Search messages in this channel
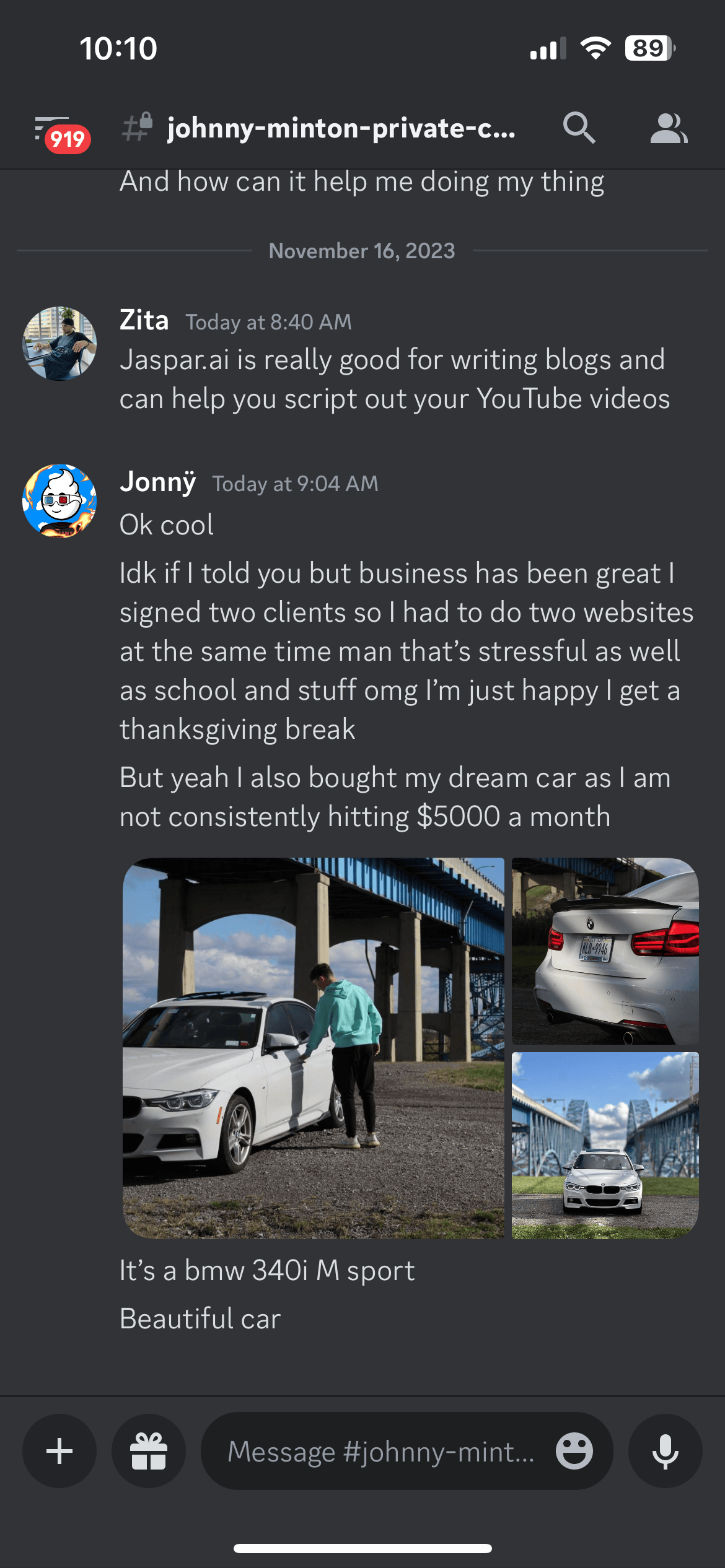Screen dimensions: 725x1568 pyautogui.click(x=579, y=129)
